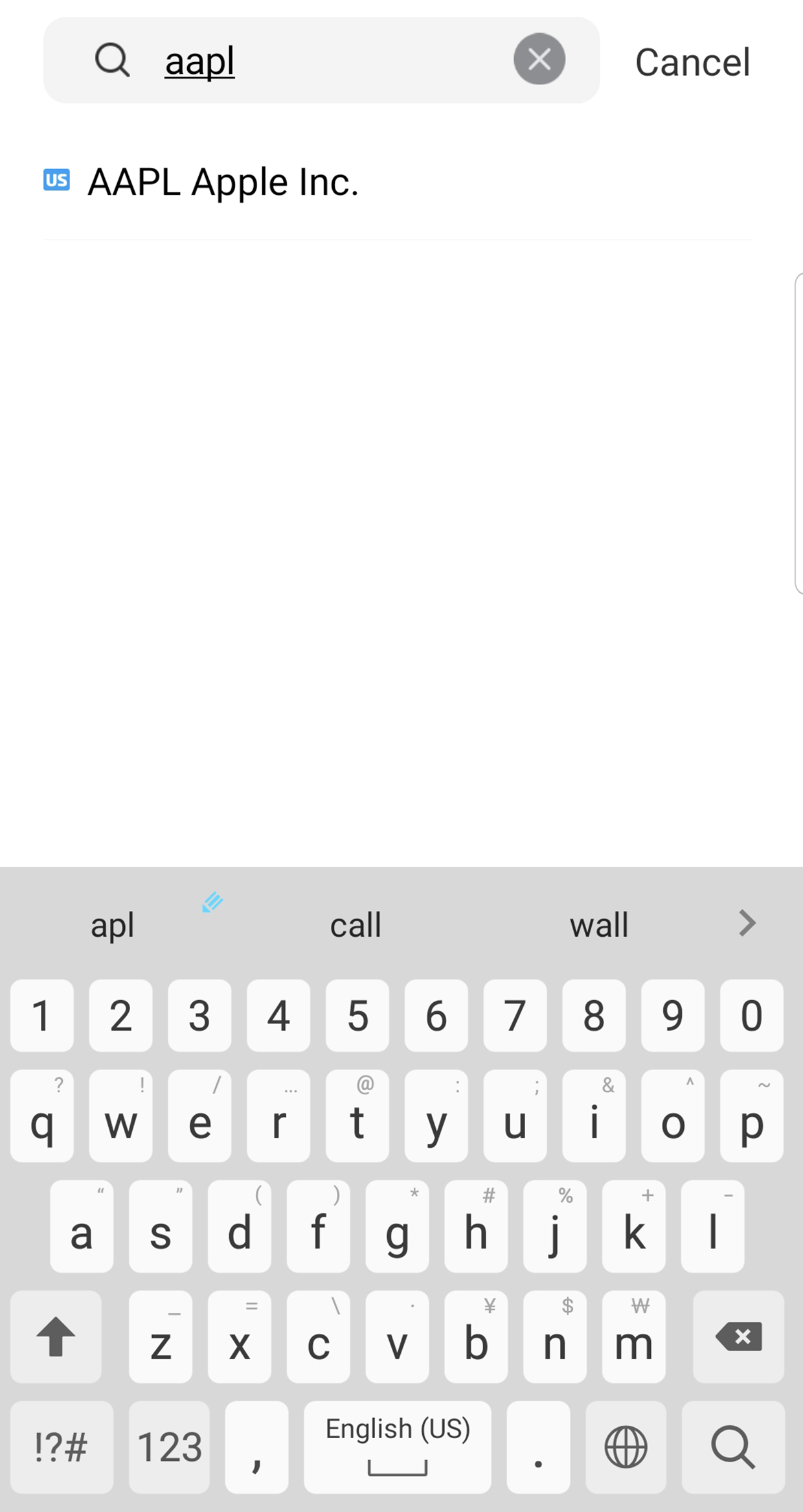Viewport: 803px width, 1512px height.
Task: Pick the "wall" word suggestion
Action: [599, 925]
